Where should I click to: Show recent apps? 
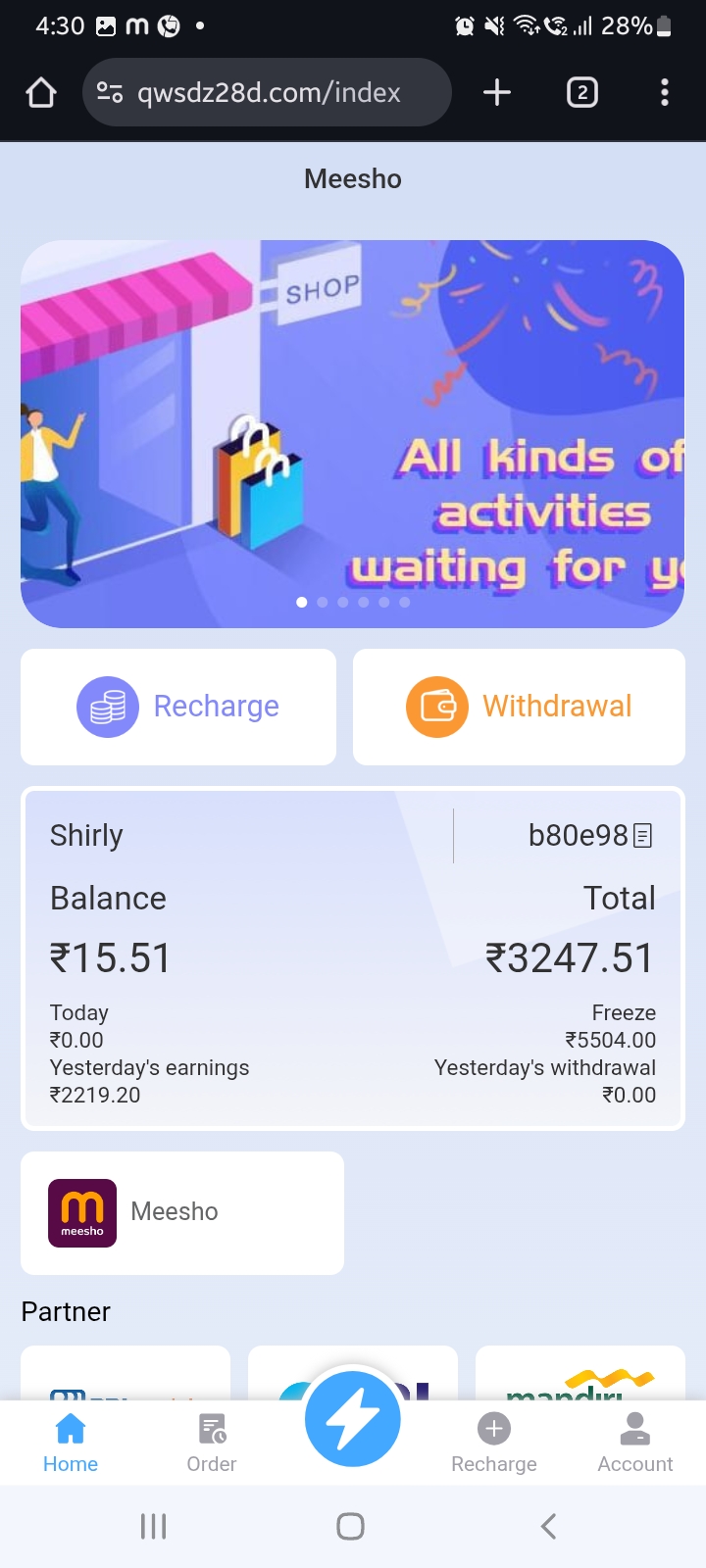pos(154,1526)
